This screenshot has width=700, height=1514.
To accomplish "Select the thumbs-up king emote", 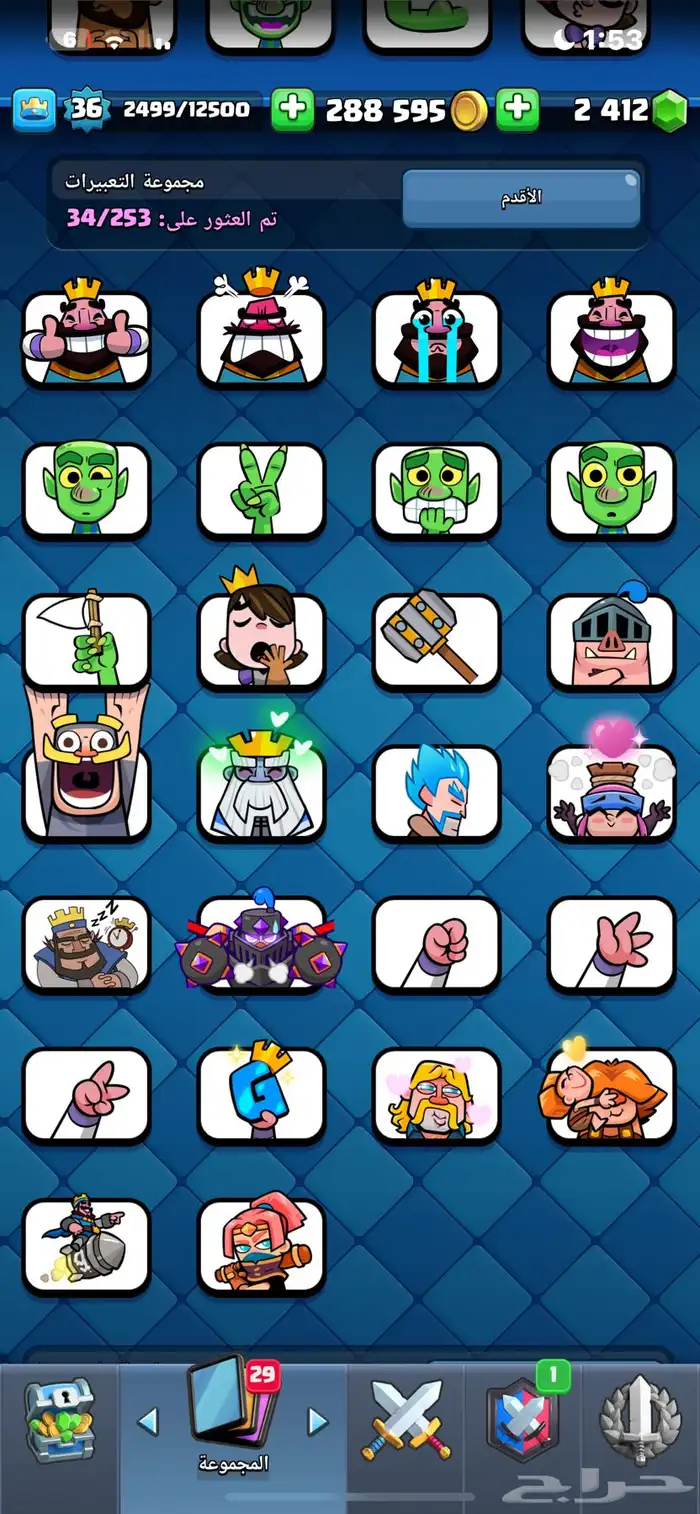I will click(x=86, y=337).
